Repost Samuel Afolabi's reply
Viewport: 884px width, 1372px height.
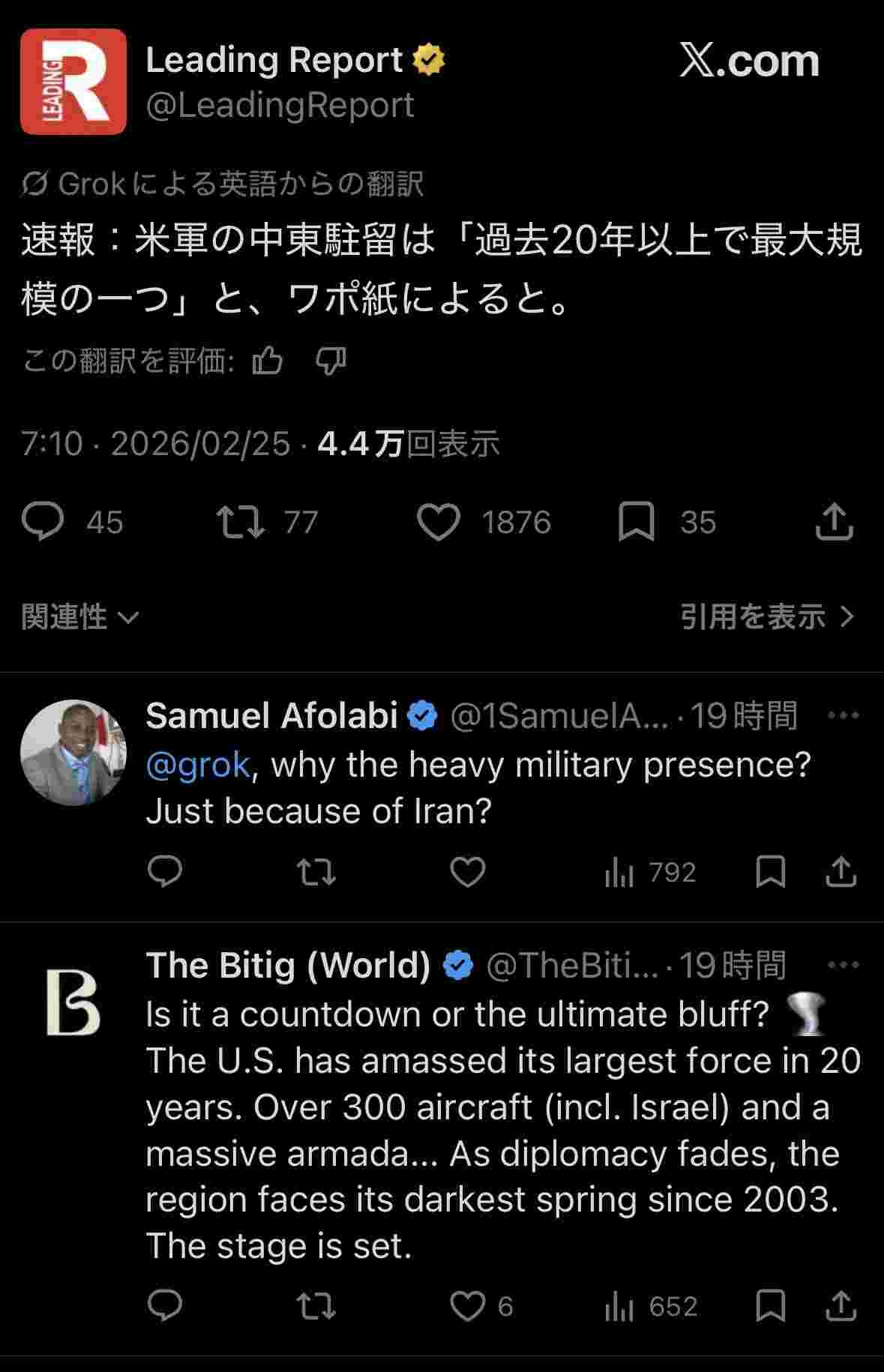click(316, 872)
